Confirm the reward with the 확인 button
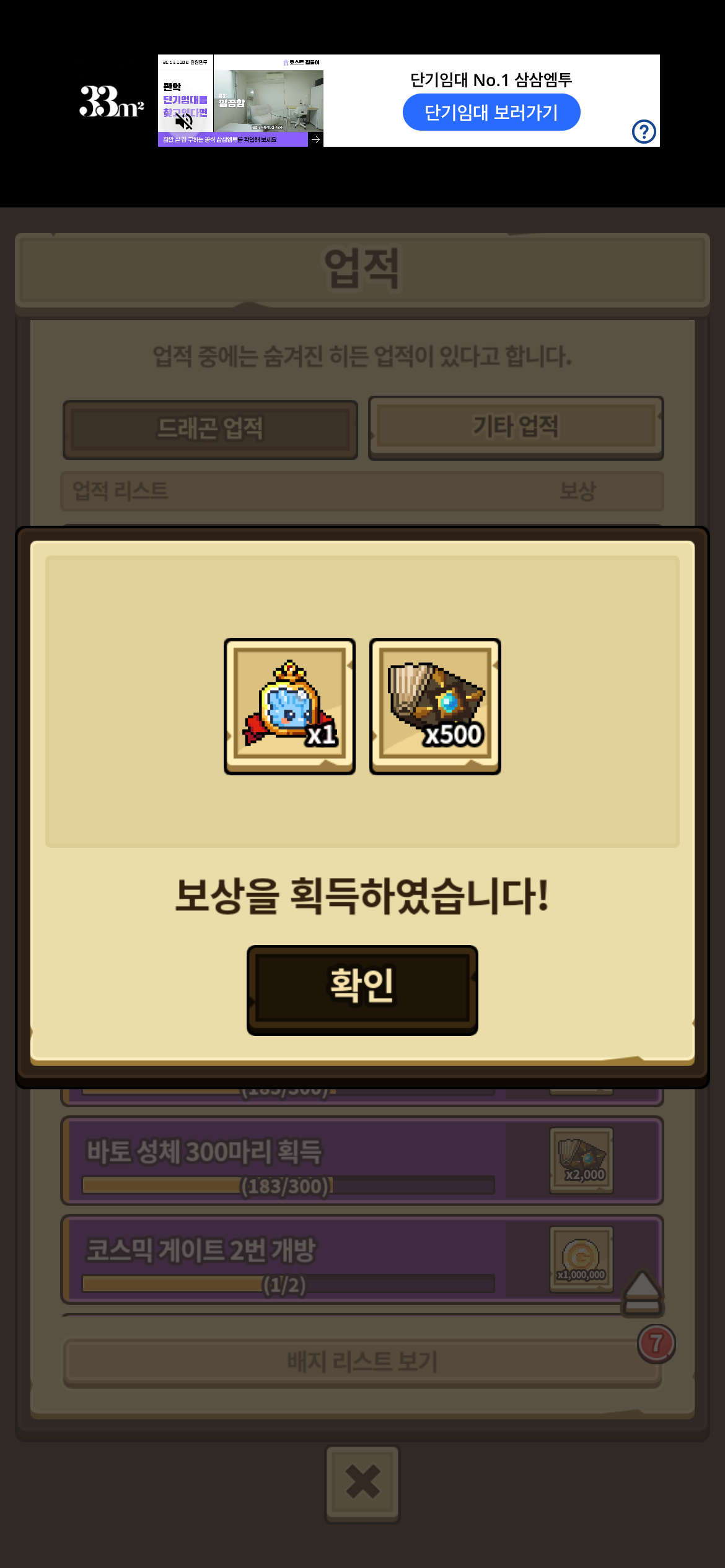The image size is (725, 1568). tap(362, 989)
